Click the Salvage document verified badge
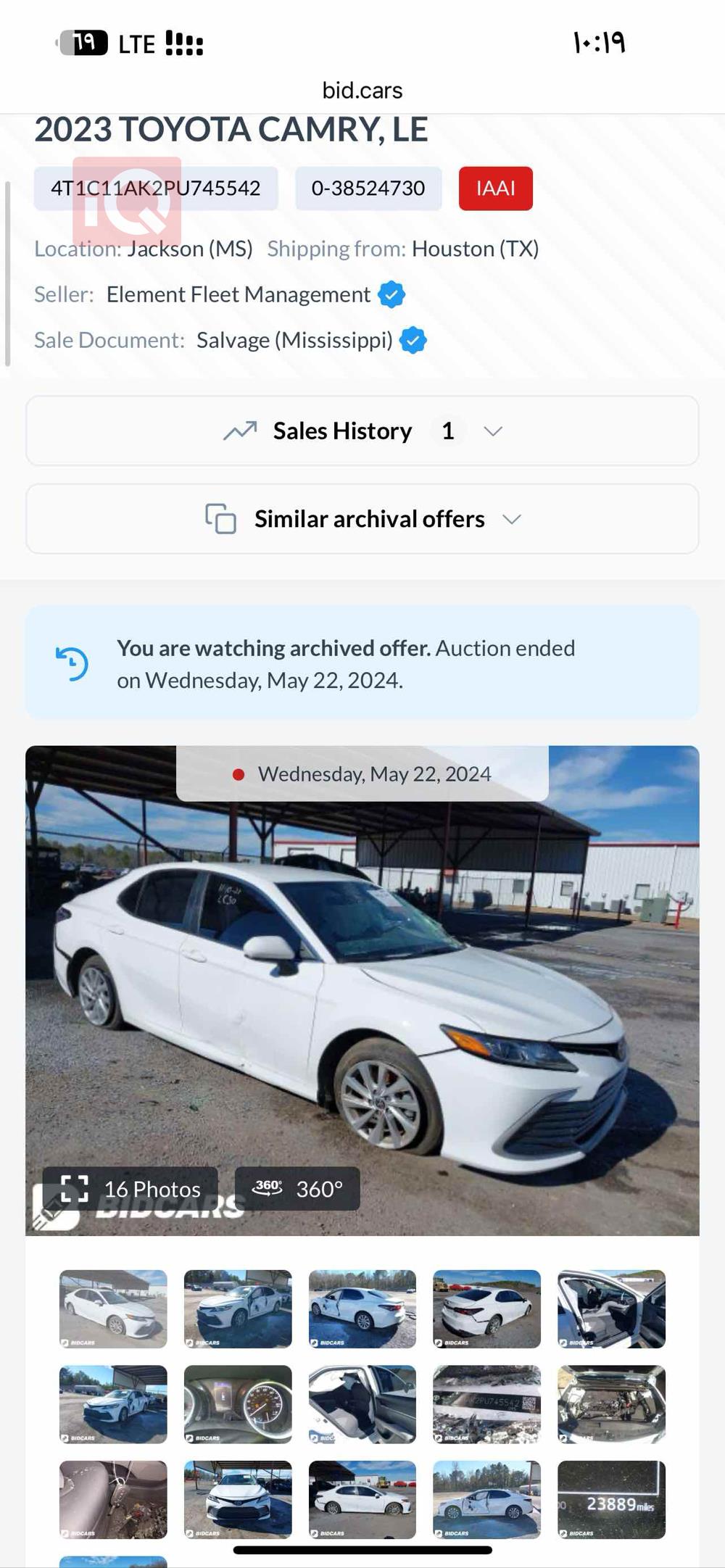725x1568 pixels. pyautogui.click(x=412, y=340)
